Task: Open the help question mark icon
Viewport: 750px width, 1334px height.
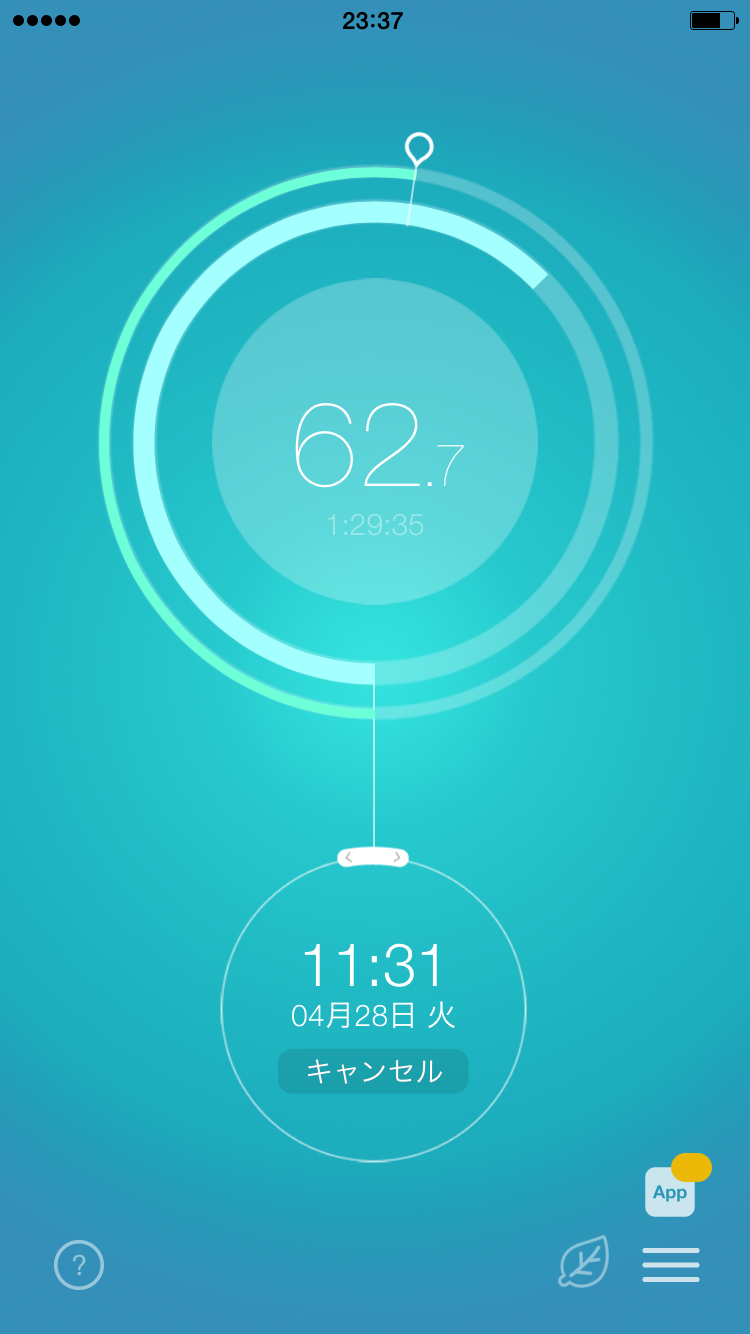Action: click(79, 1265)
